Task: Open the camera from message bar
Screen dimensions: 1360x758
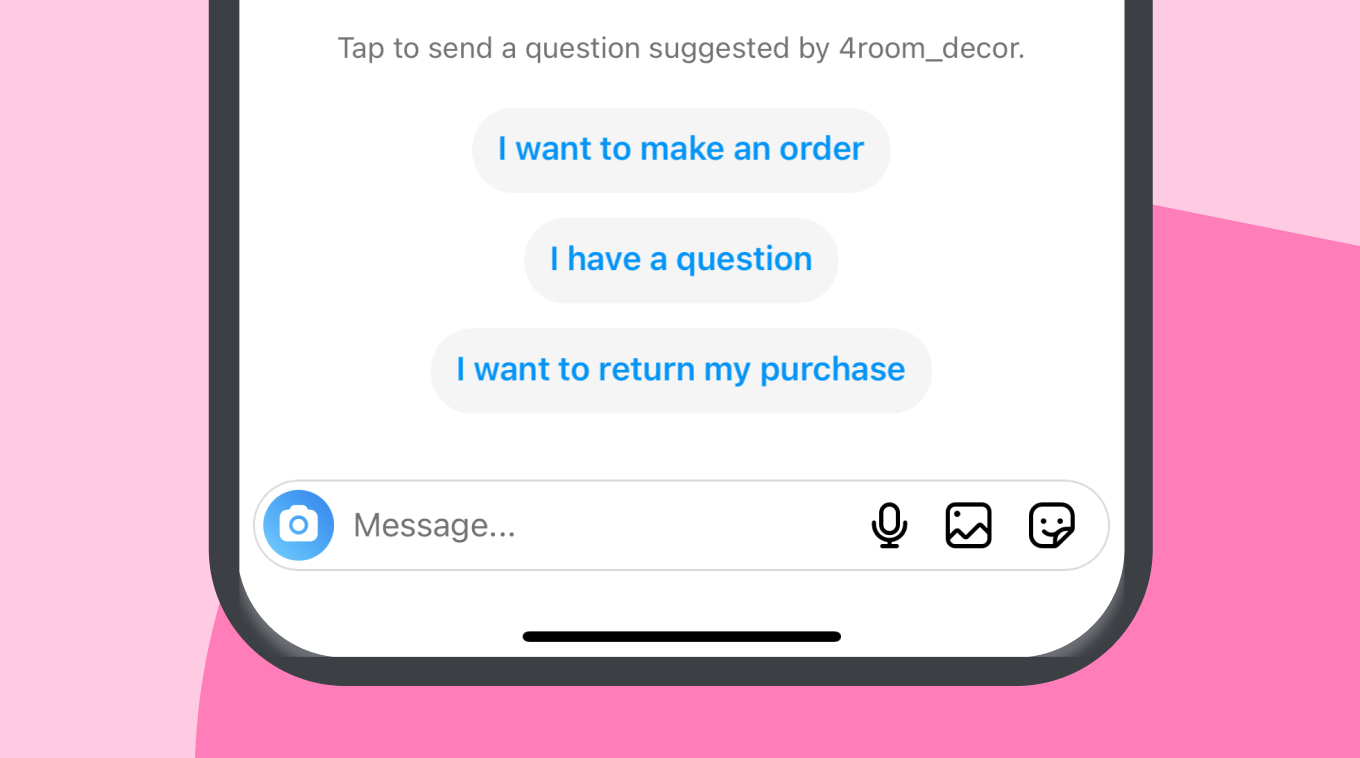Action: tap(298, 525)
